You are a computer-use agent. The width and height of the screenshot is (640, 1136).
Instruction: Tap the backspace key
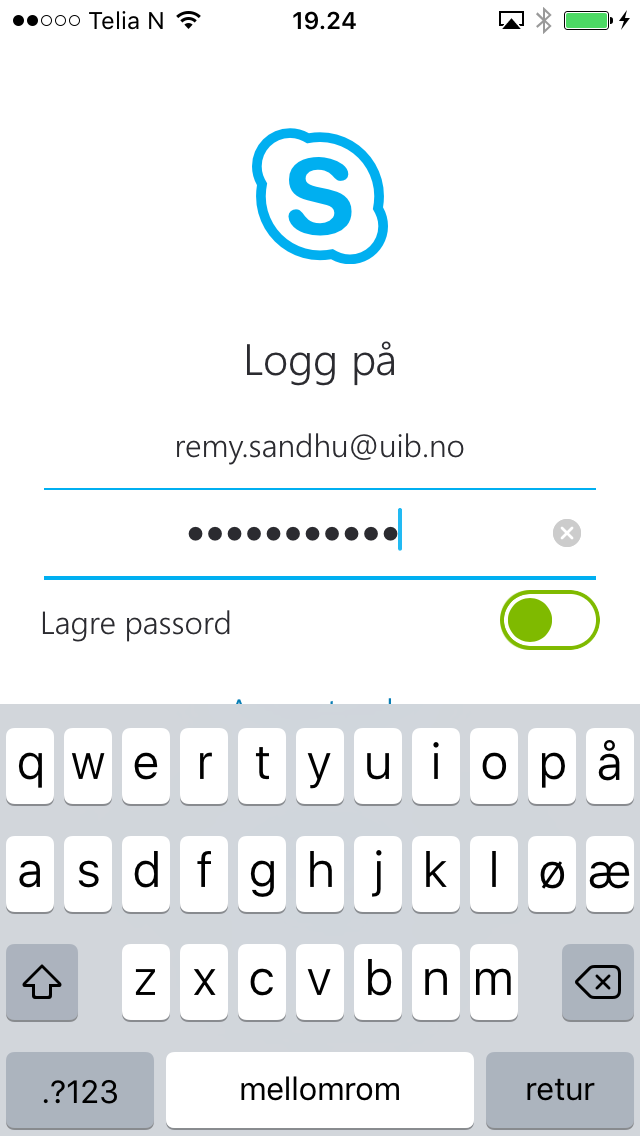click(597, 983)
